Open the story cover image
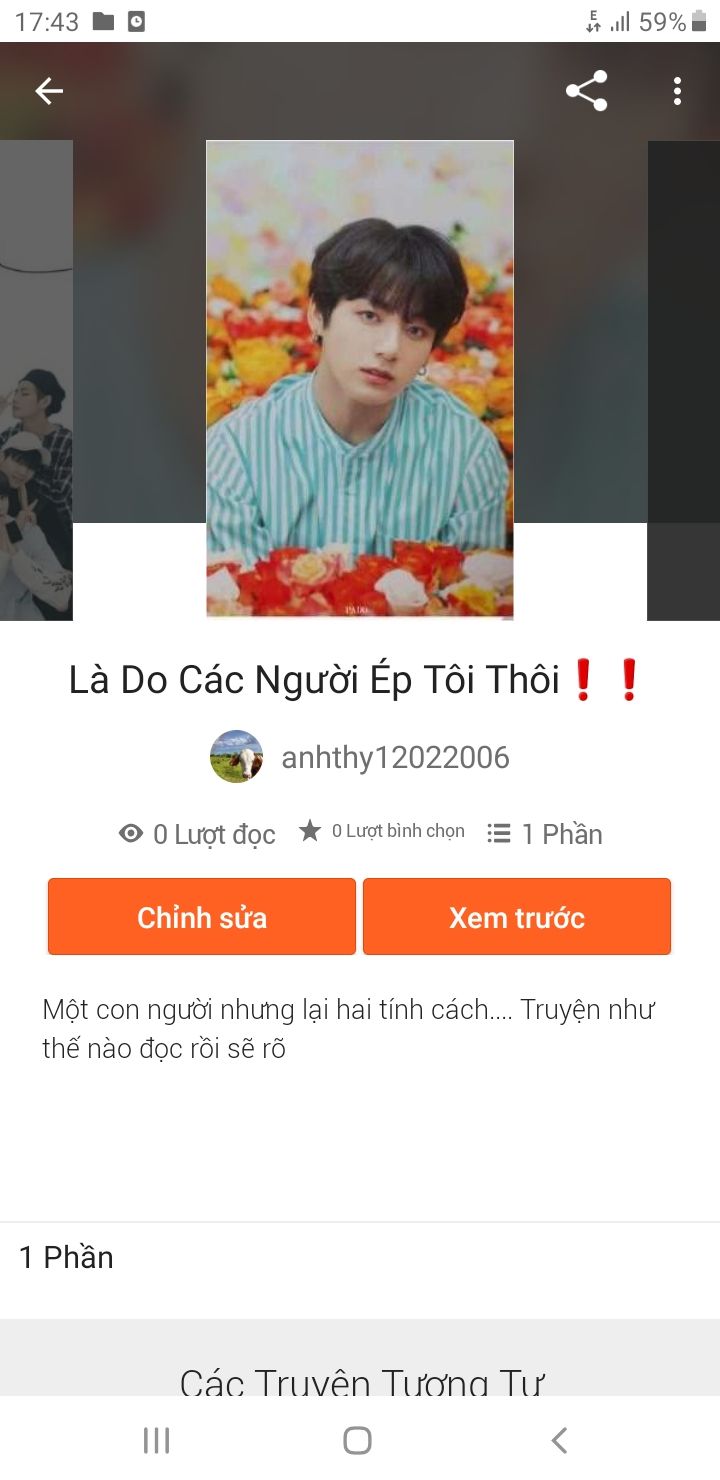 pyautogui.click(x=360, y=379)
